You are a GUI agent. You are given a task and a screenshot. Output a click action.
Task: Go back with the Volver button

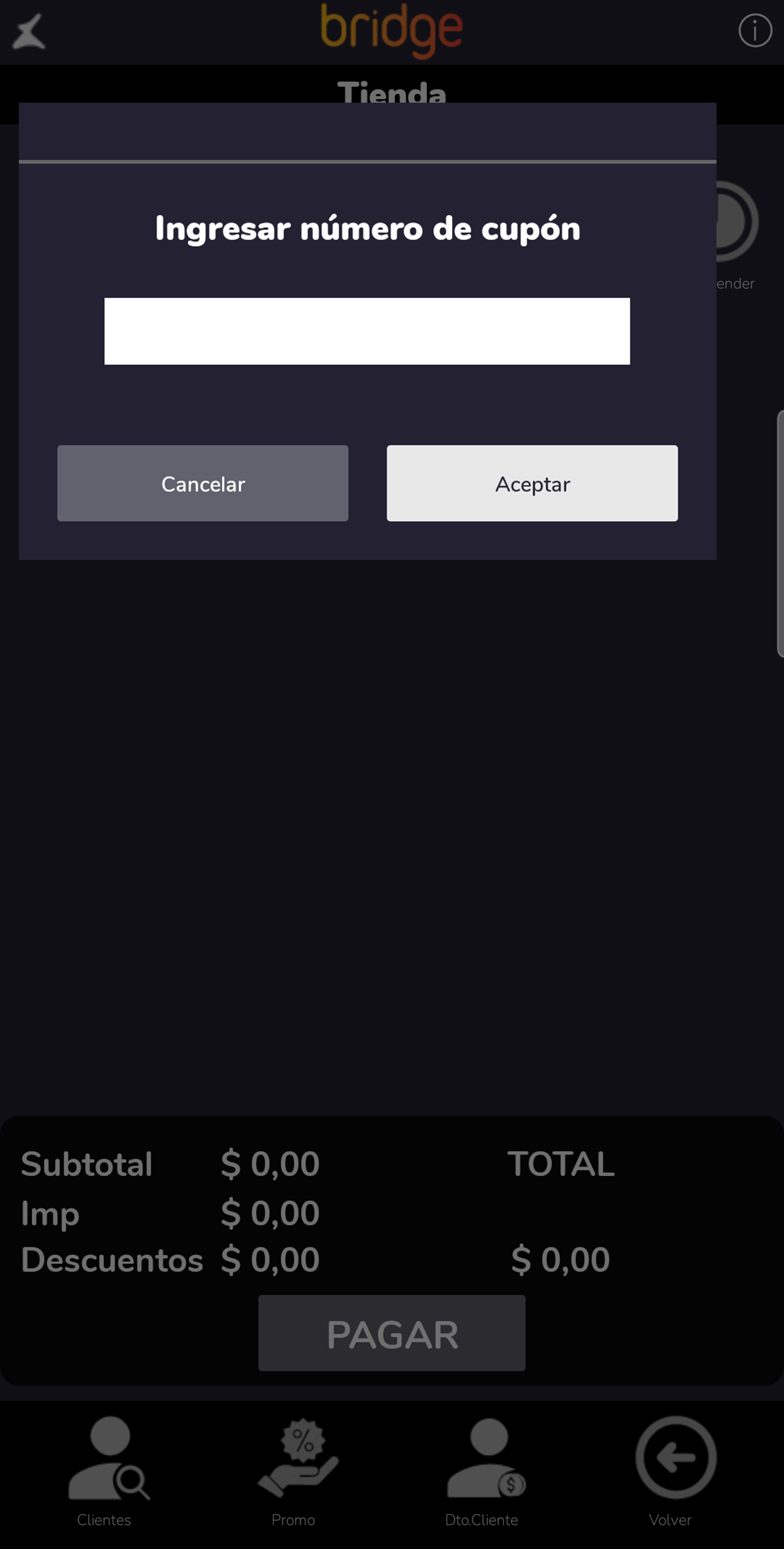point(673,1470)
